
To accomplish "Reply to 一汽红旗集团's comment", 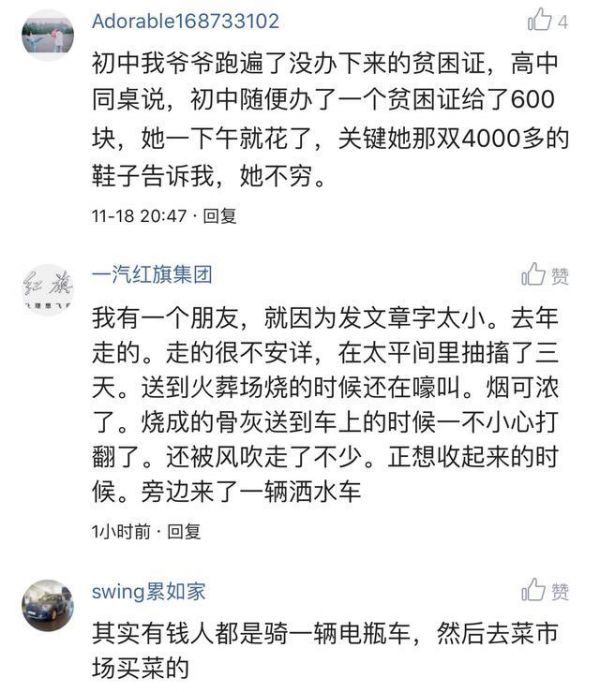I will point(184,532).
